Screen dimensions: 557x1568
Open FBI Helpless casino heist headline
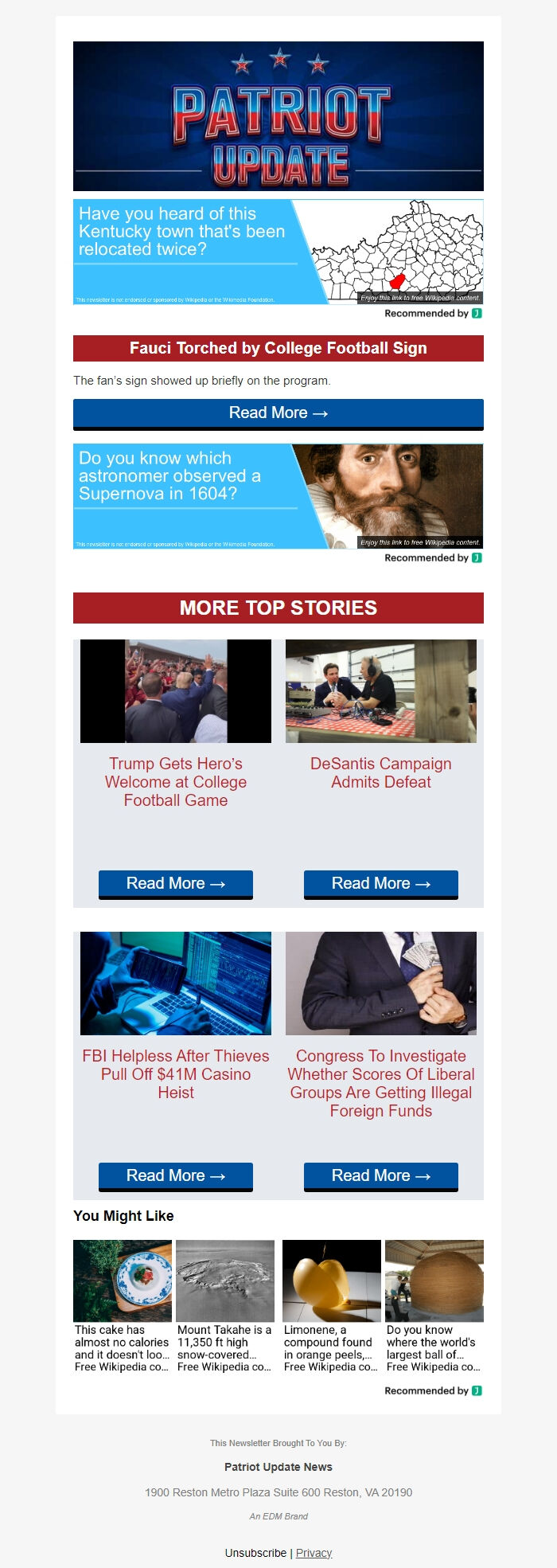point(176,1074)
